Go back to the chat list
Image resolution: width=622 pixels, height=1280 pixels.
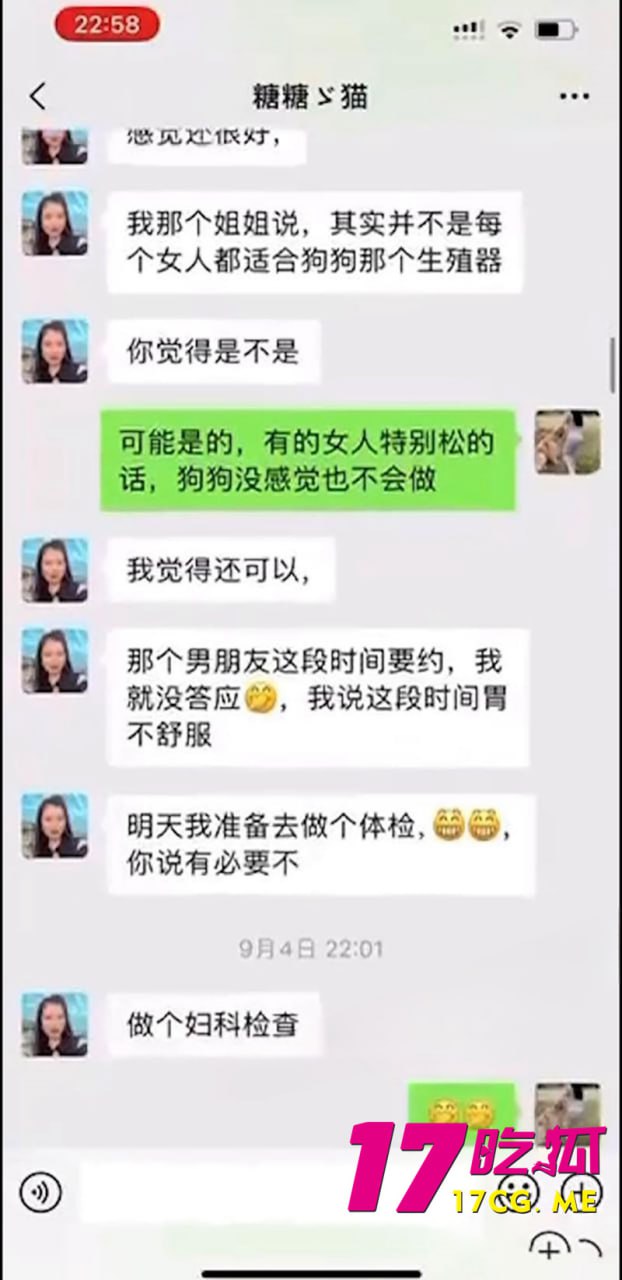pos(37,97)
